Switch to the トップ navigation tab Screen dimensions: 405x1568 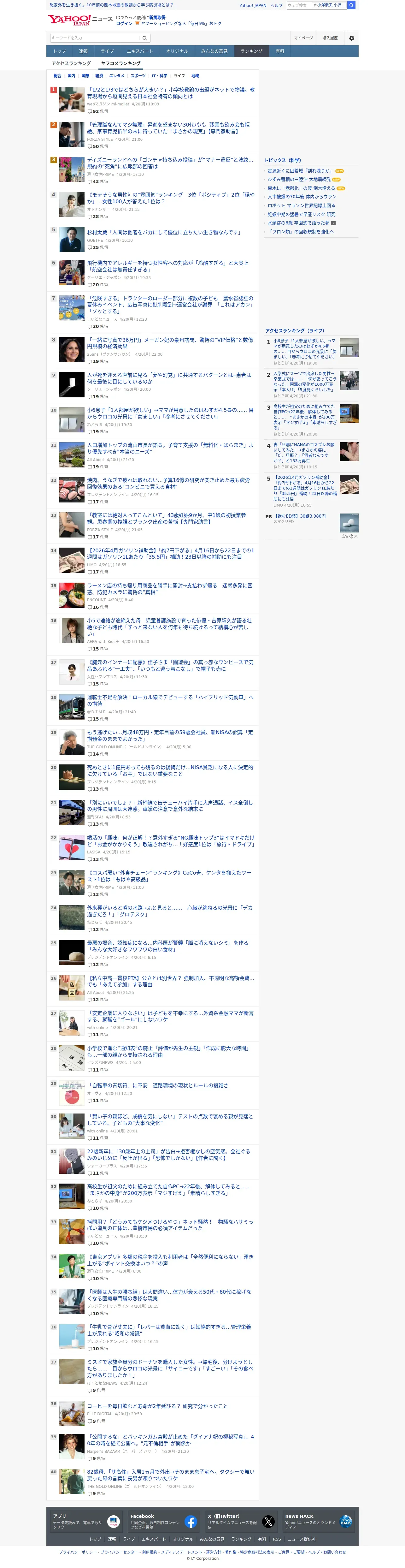pyautogui.click(x=60, y=51)
